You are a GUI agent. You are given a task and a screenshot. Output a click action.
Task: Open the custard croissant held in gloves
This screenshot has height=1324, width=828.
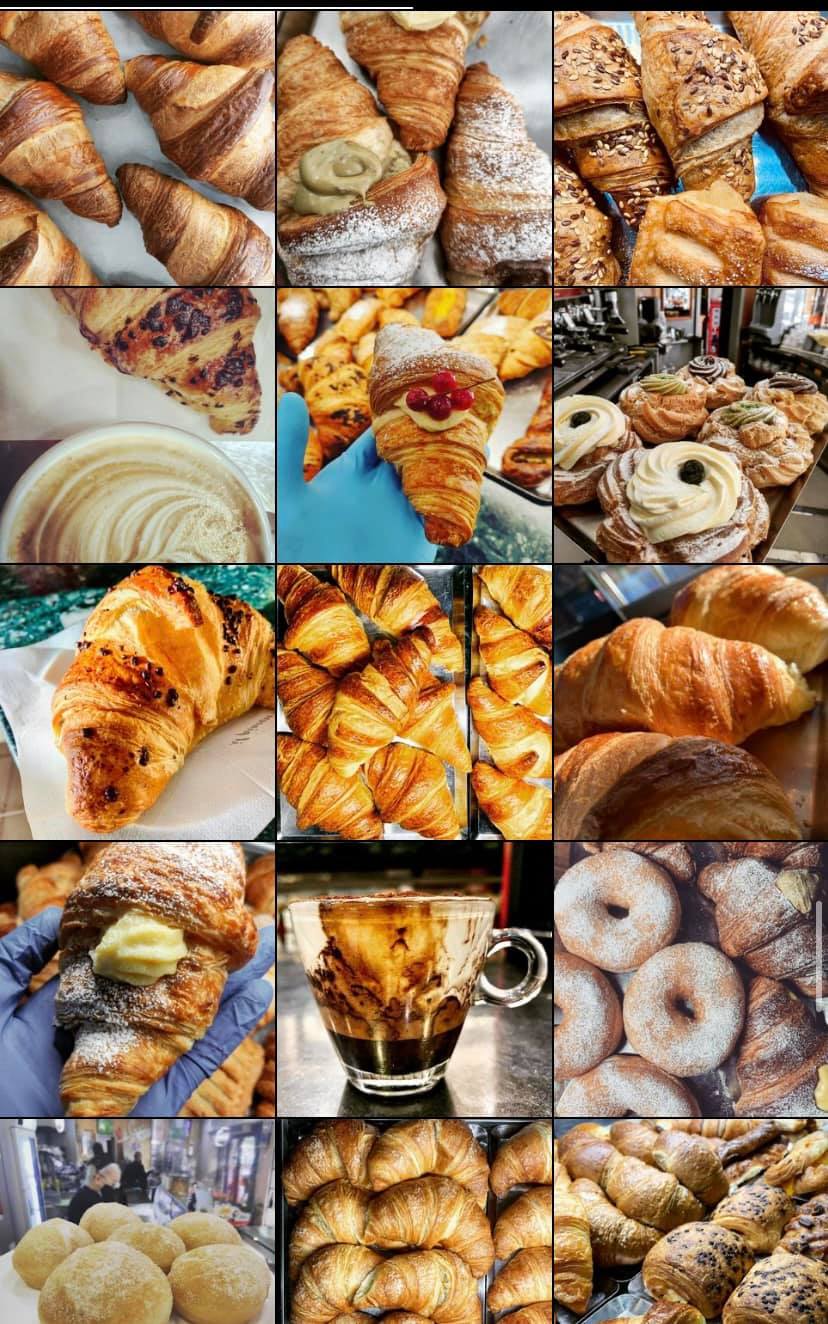137,979
